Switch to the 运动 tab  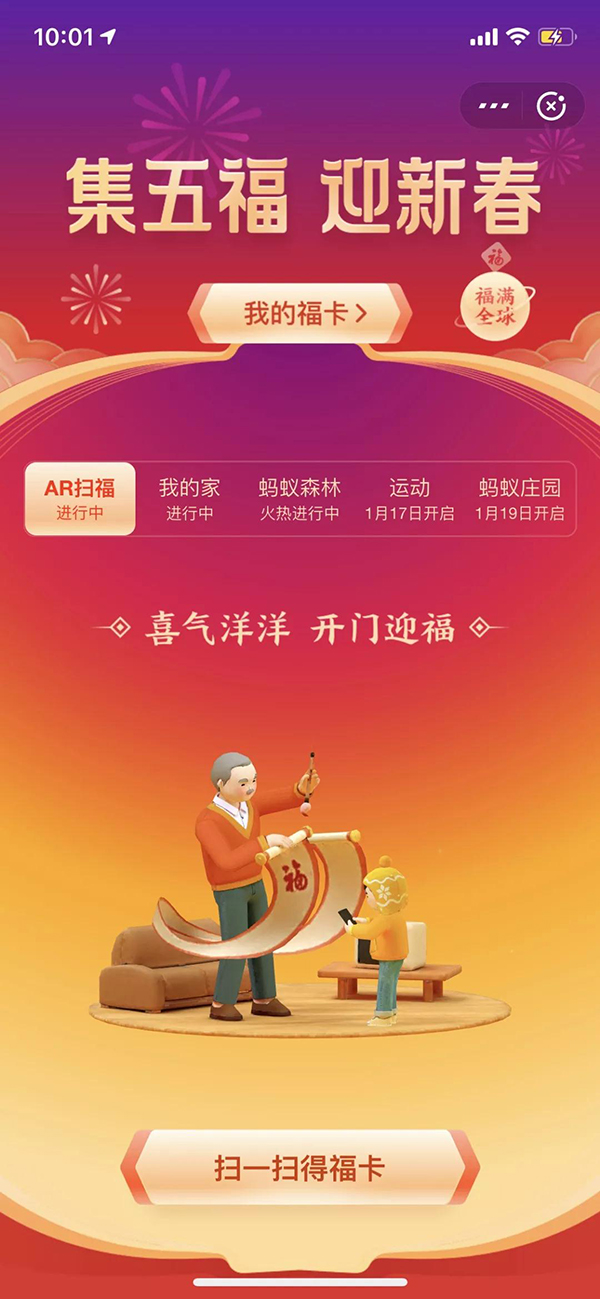409,499
